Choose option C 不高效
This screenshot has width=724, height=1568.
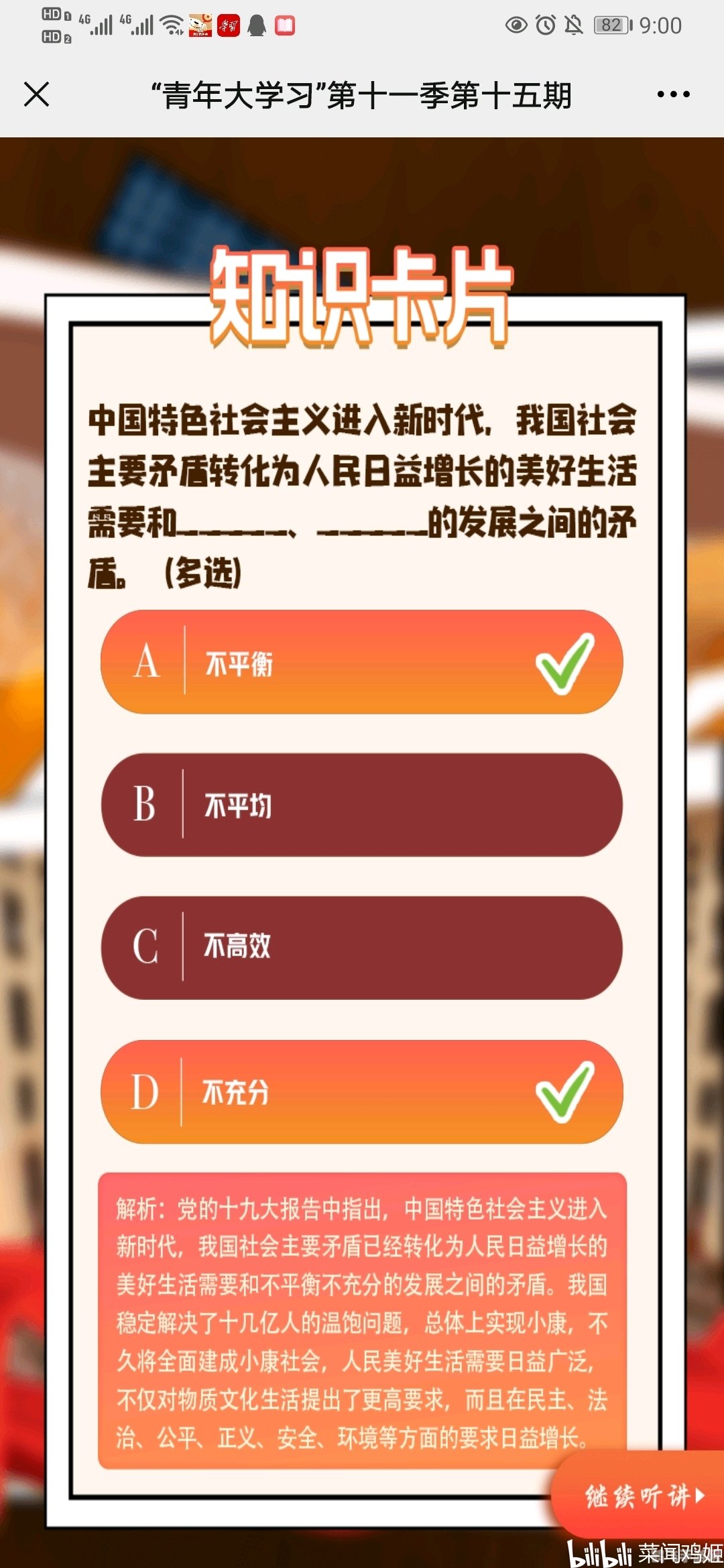tap(361, 948)
